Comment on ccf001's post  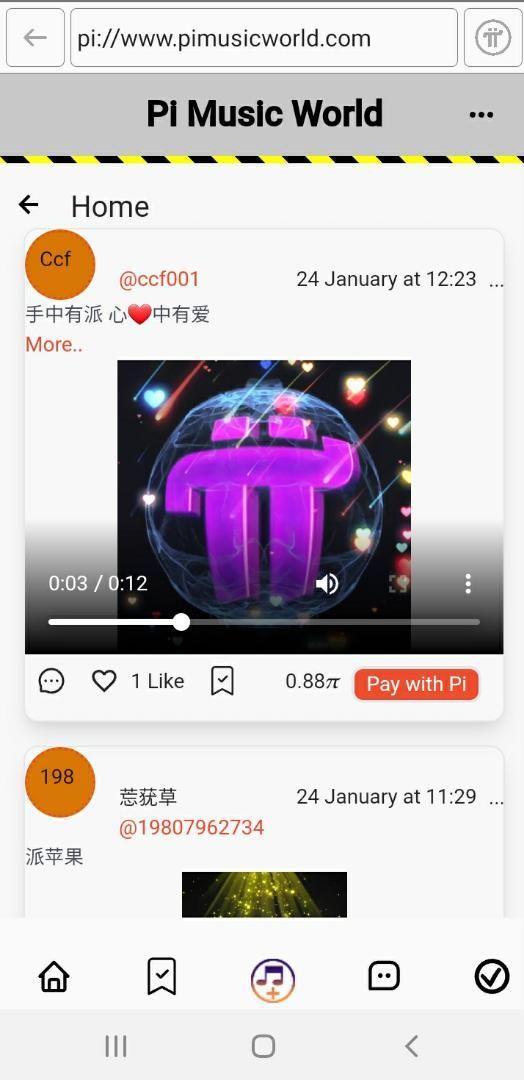coord(52,682)
